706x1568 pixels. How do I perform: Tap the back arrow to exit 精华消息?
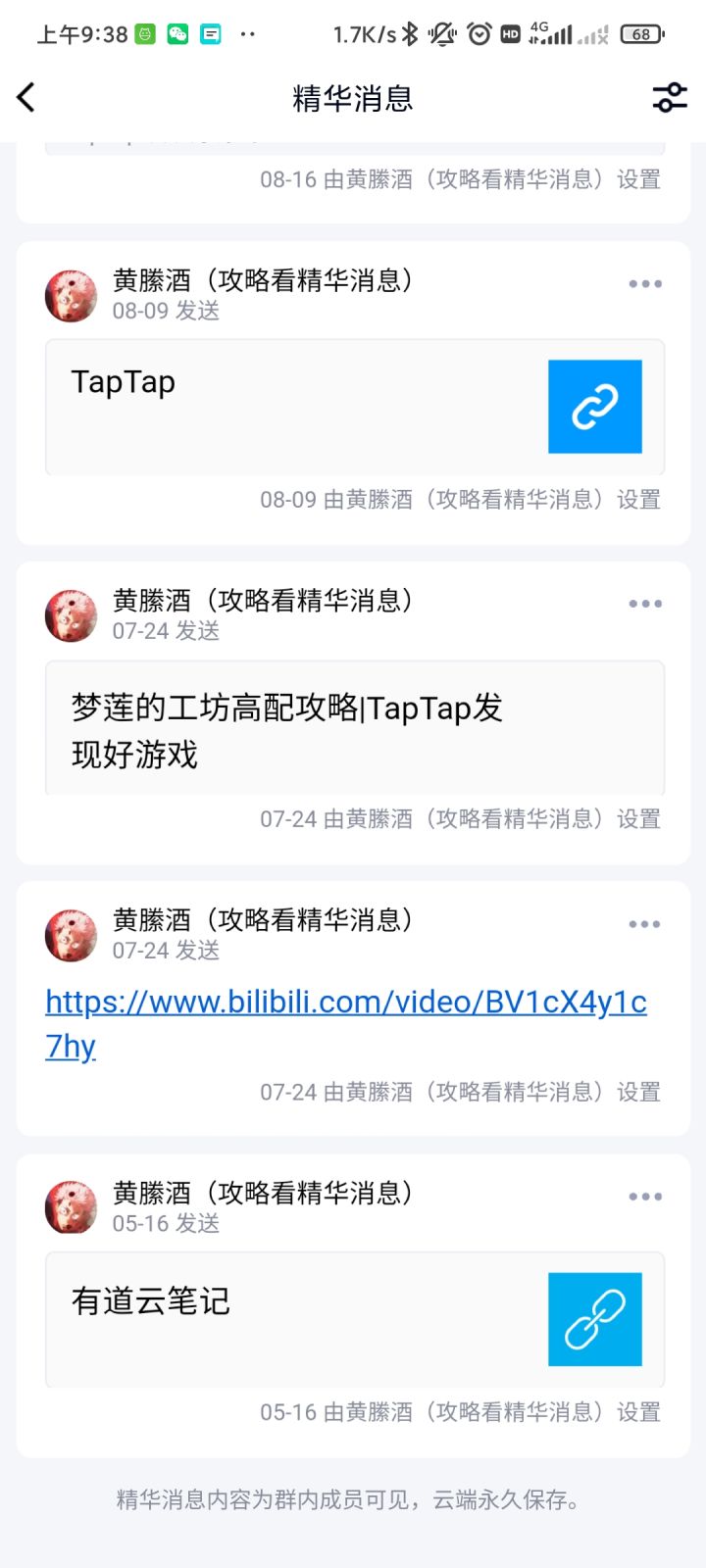(x=25, y=98)
